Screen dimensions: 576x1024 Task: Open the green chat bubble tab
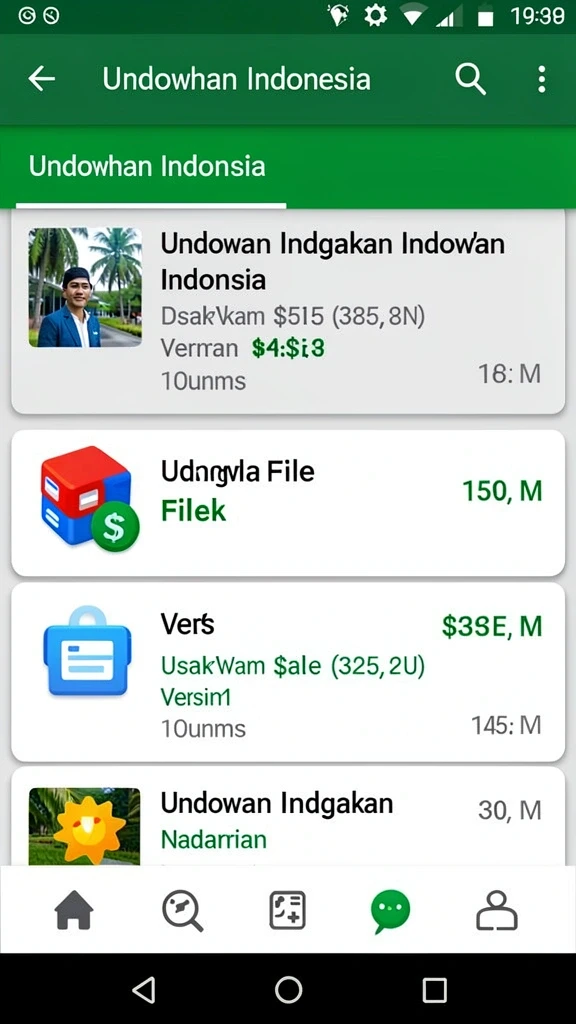pos(391,911)
